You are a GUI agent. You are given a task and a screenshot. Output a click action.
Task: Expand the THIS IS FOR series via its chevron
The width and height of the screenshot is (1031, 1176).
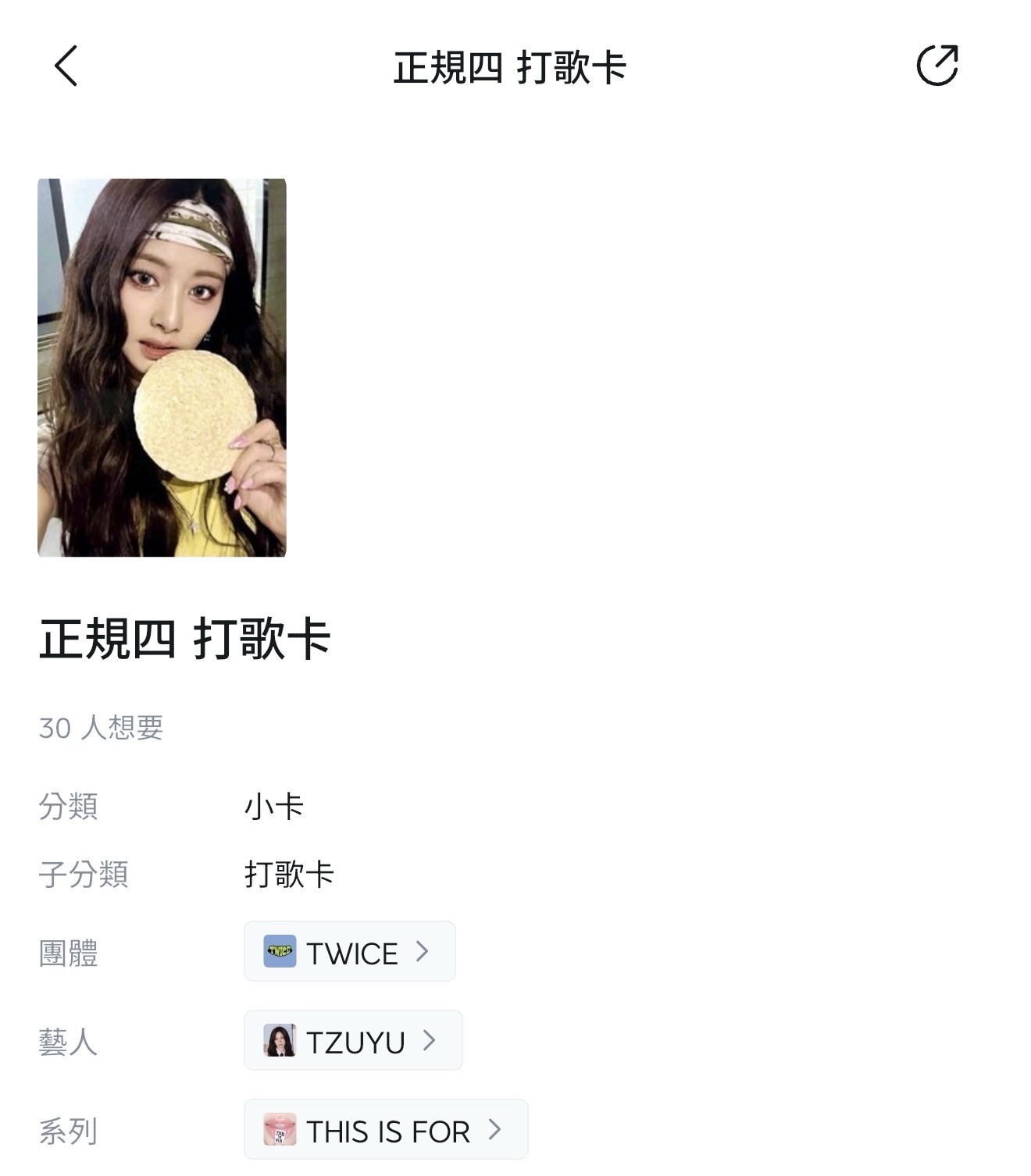coord(492,1129)
